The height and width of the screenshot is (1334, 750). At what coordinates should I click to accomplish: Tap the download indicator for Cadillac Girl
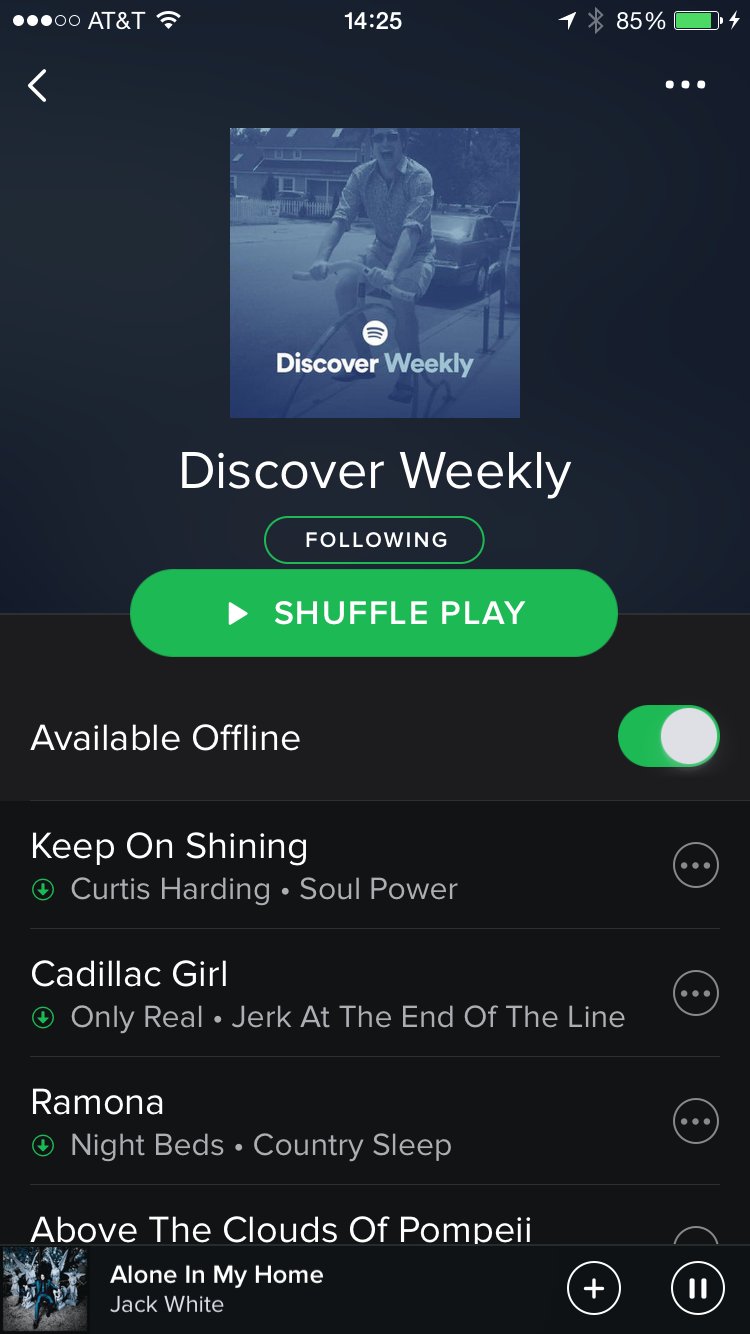[41, 1016]
